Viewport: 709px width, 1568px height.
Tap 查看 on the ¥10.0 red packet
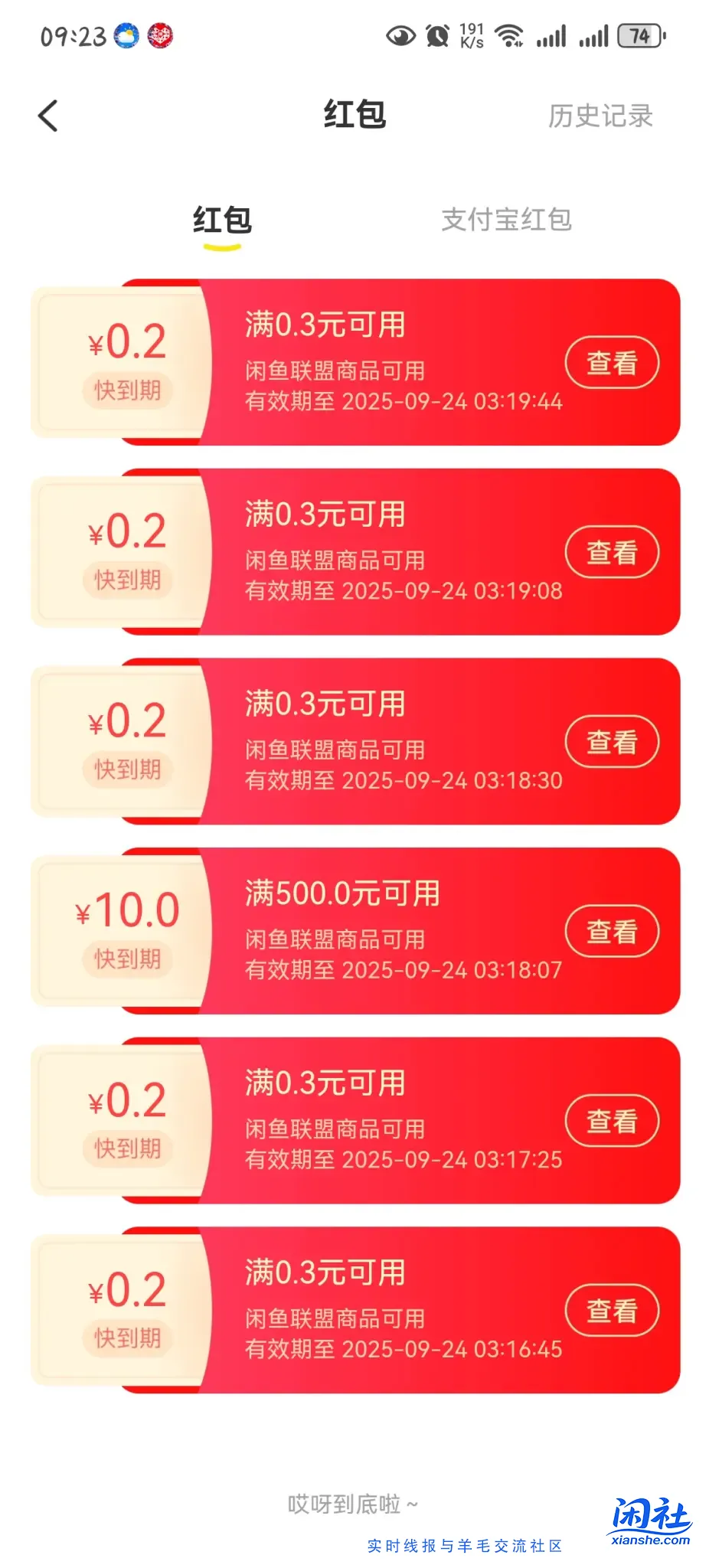pyautogui.click(x=611, y=930)
